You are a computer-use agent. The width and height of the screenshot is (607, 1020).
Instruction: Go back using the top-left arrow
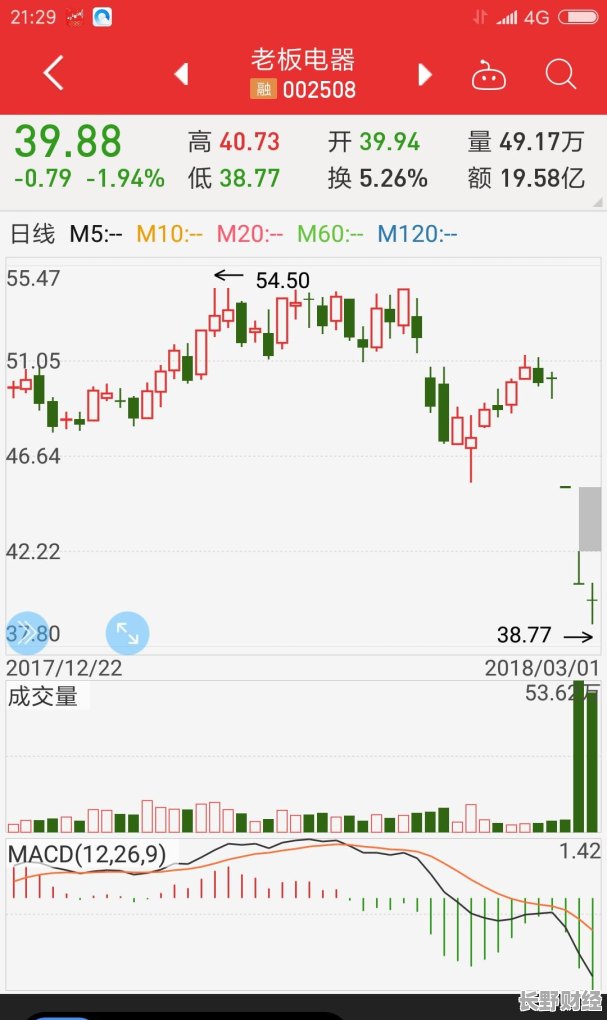click(x=53, y=73)
